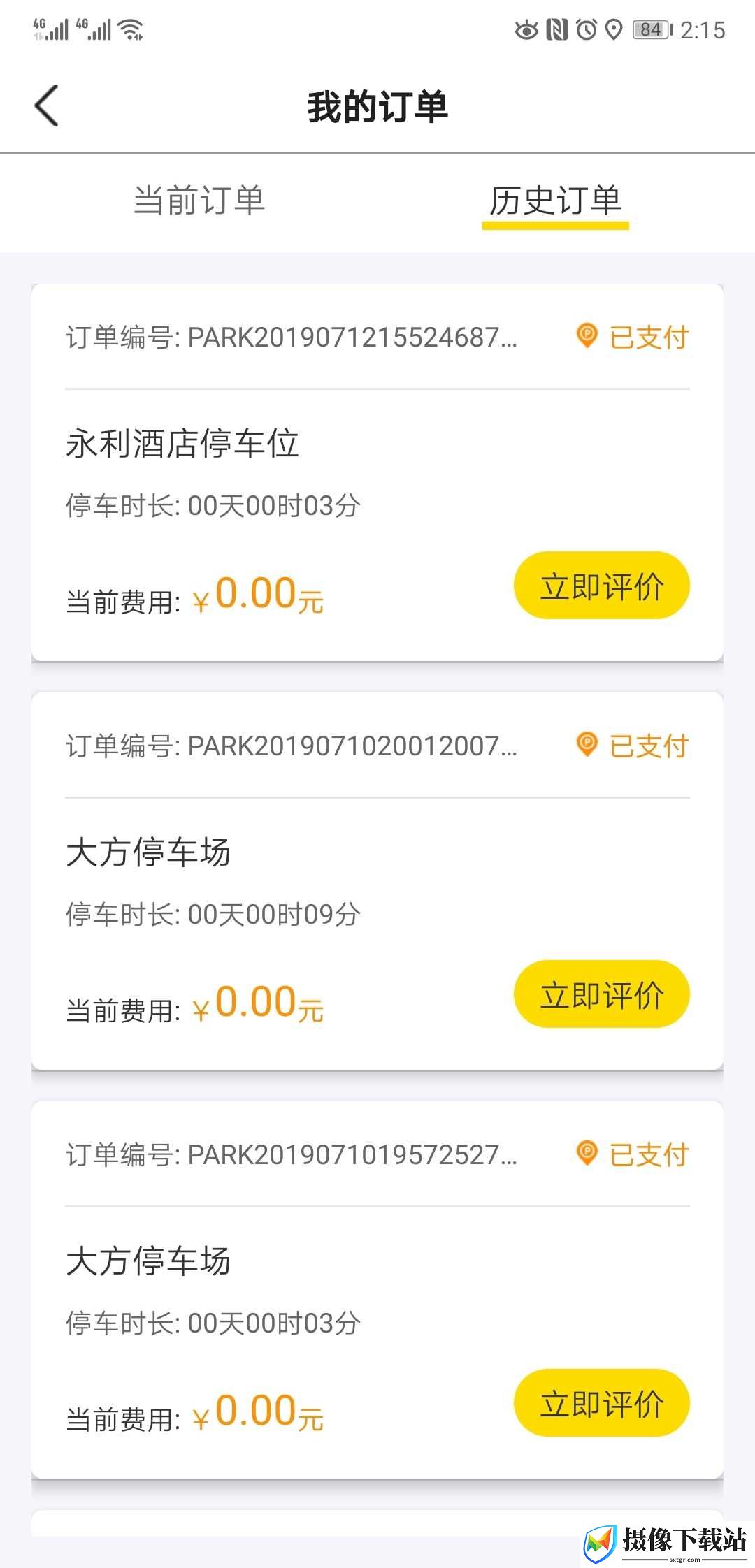
Task: Switch to the 当前订单 tab
Action: pyautogui.click(x=199, y=201)
